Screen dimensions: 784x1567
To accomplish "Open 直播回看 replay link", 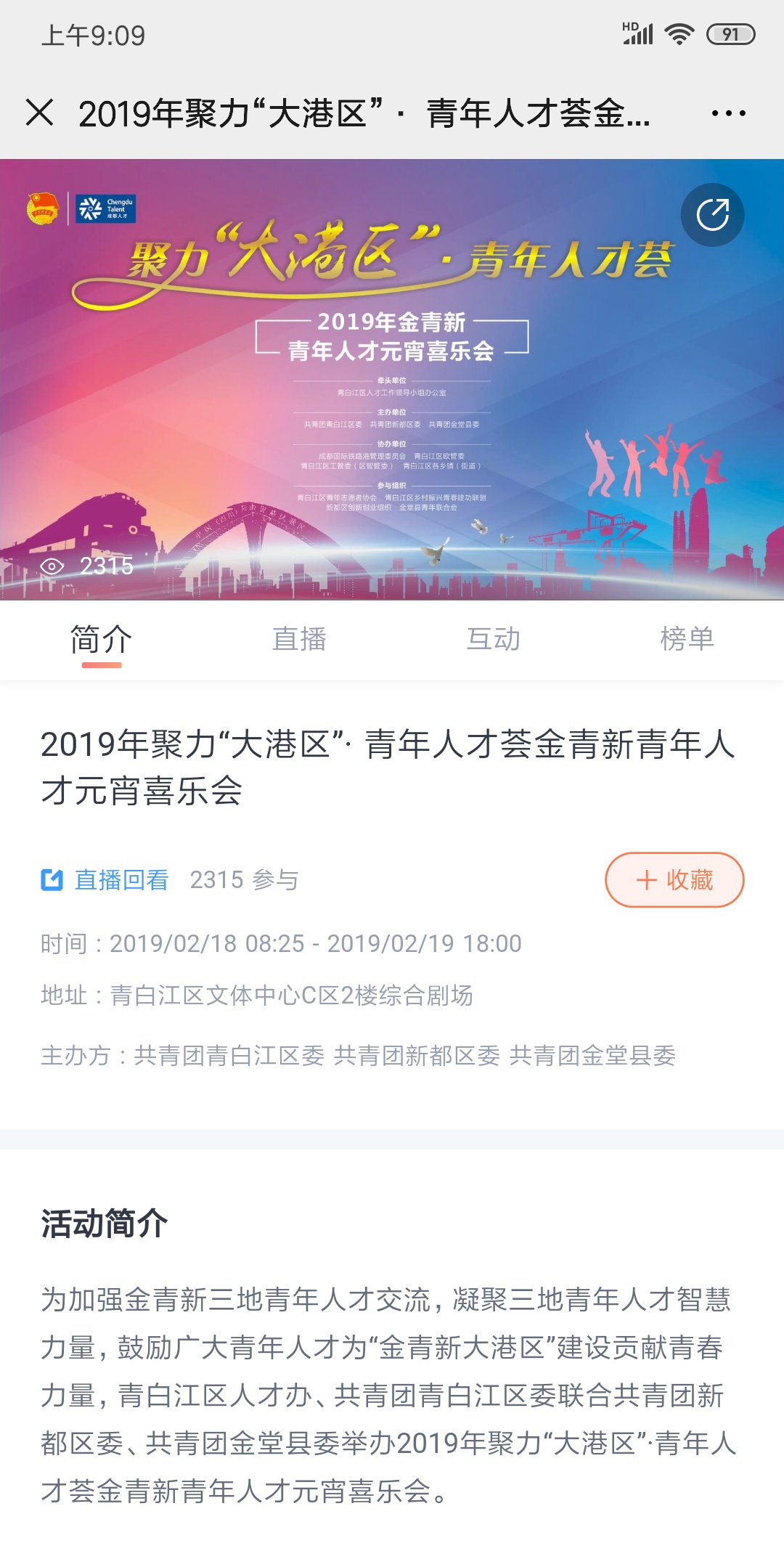I will point(105,880).
